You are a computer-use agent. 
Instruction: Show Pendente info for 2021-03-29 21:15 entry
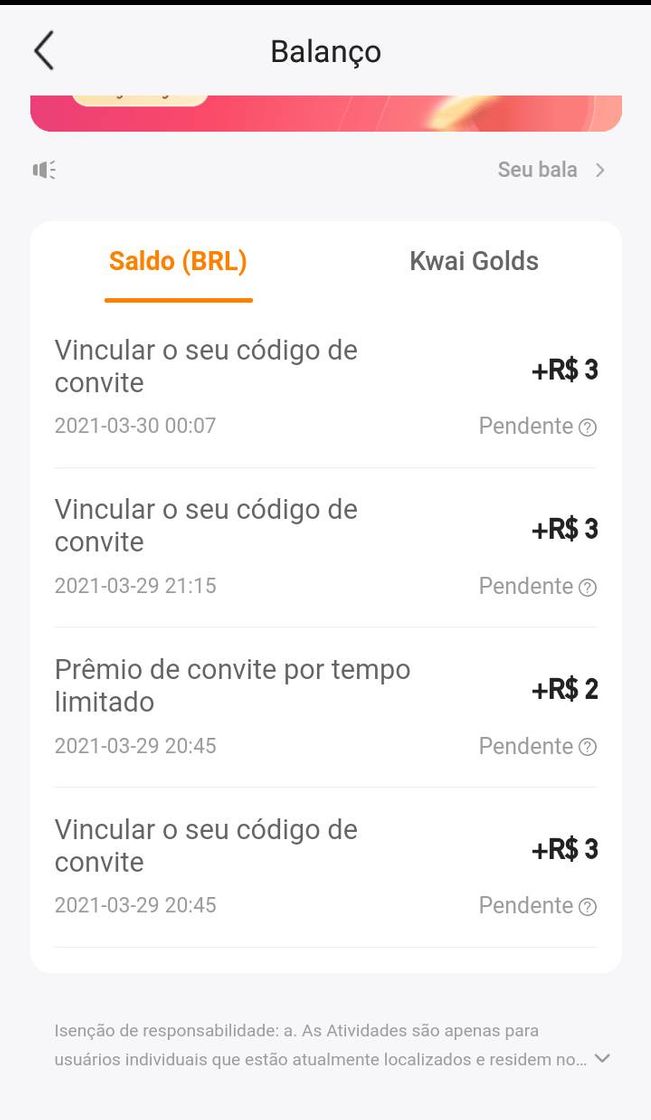click(588, 588)
